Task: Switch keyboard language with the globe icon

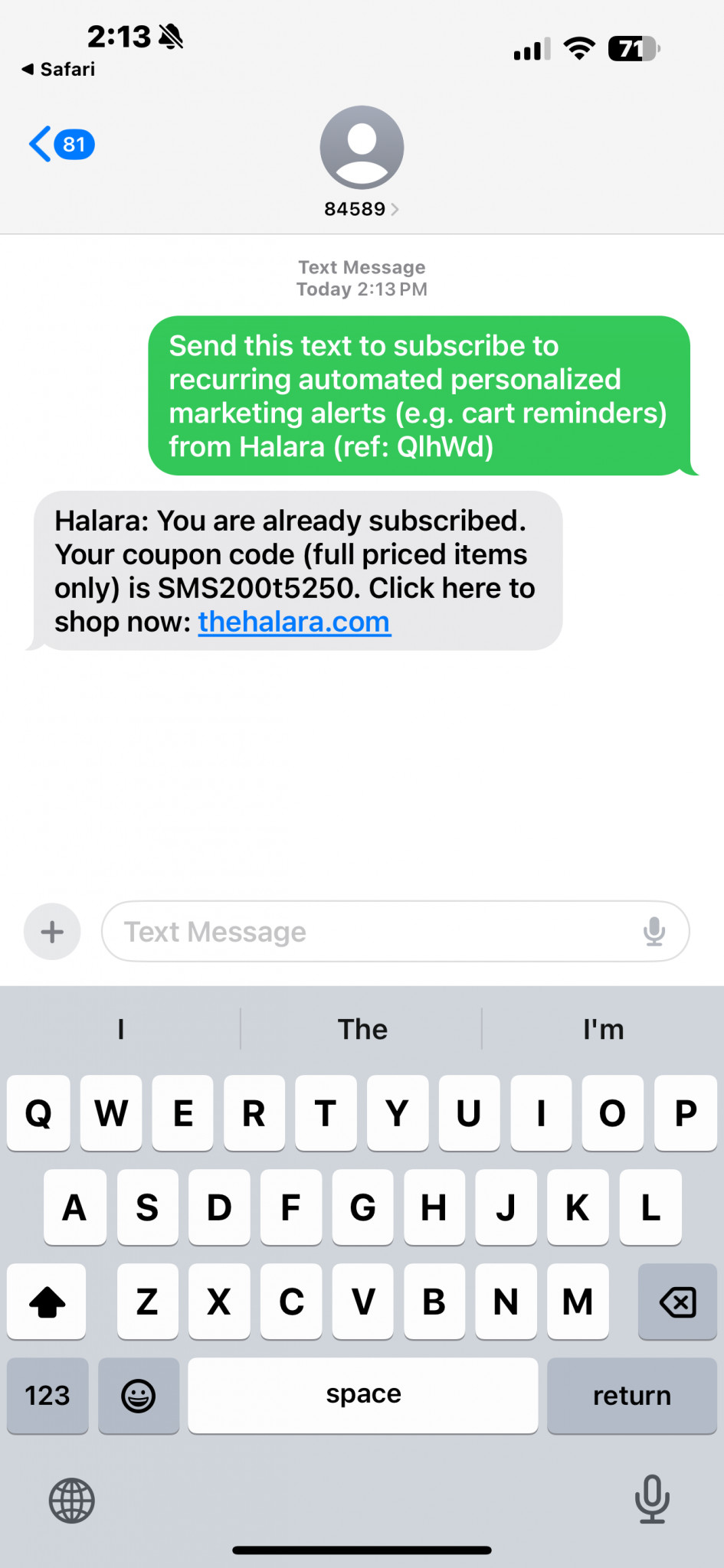Action: pos(72,1500)
